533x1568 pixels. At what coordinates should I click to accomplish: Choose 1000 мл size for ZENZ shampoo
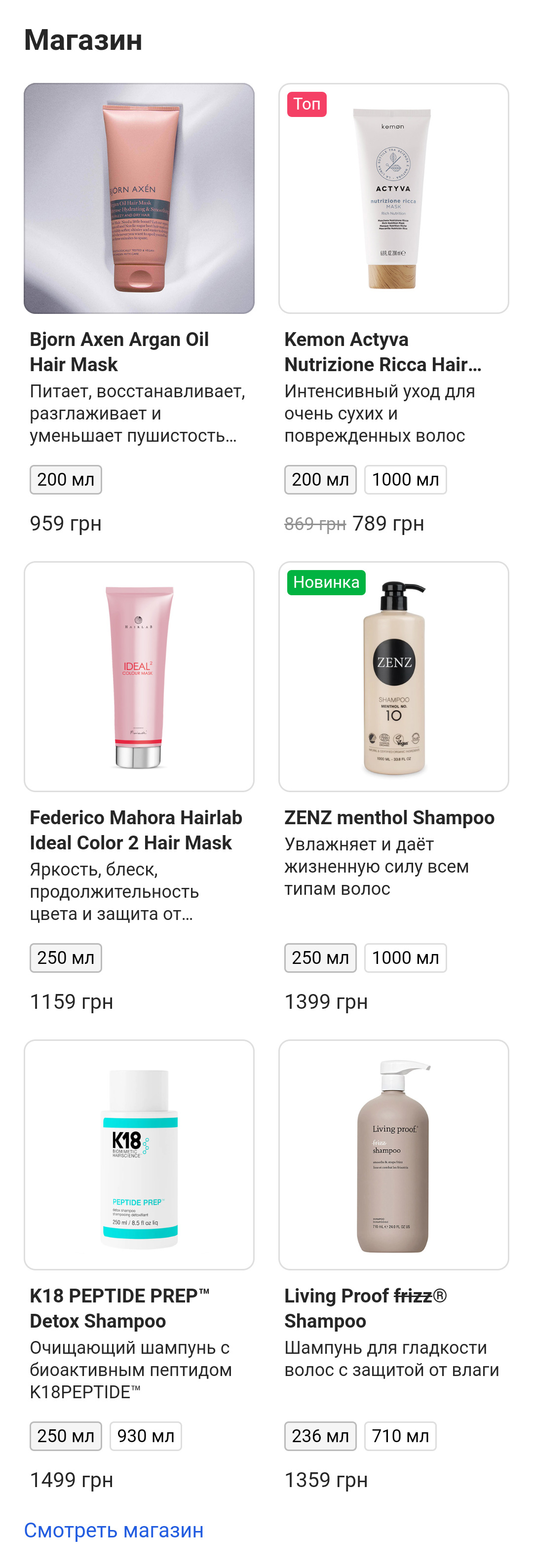[405, 957]
